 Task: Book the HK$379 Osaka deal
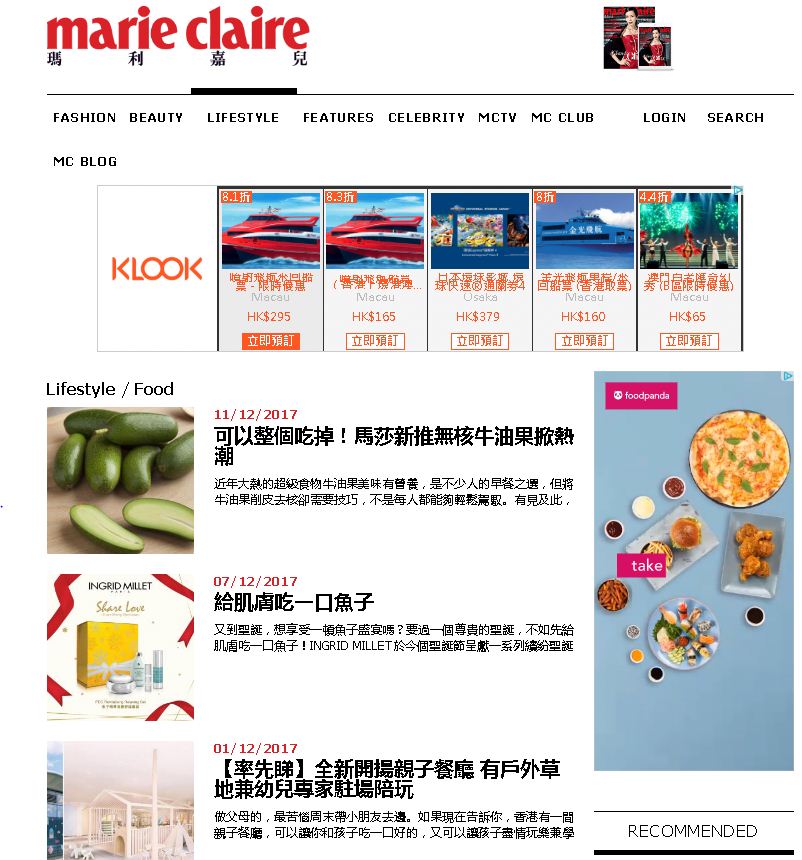[480, 341]
